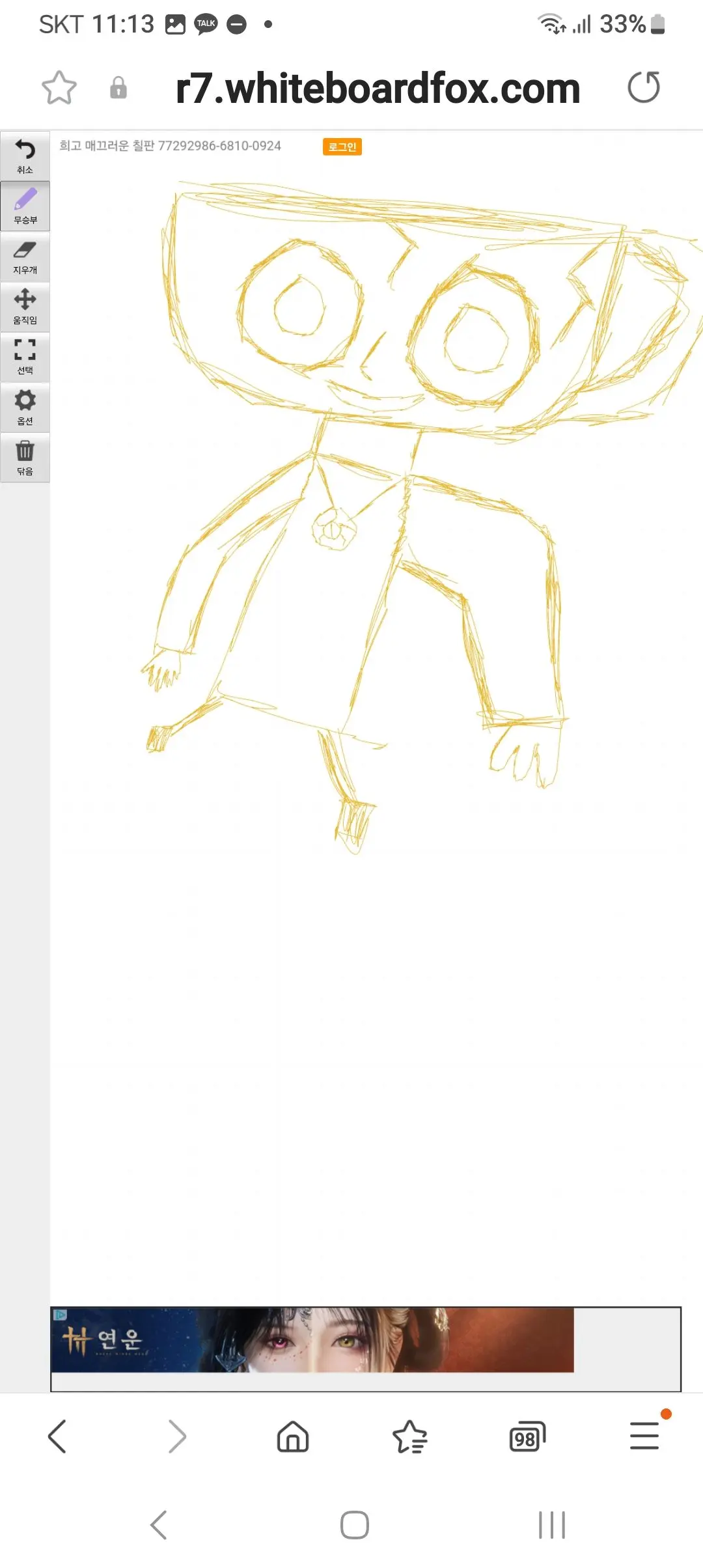Screen dimensions: 703x1568
Task: Edit the r7.whiteboardfox.com address bar
Action: [378, 88]
